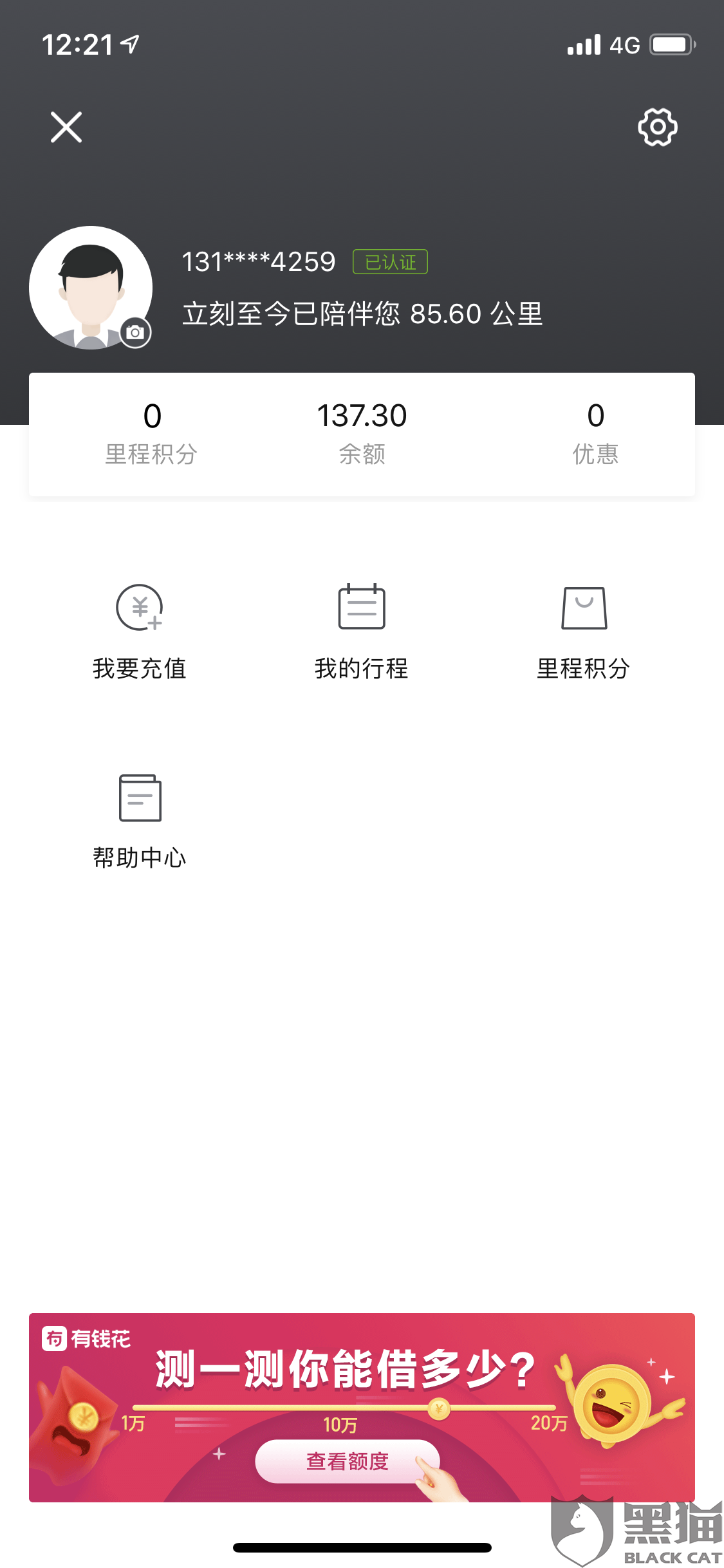Viewport: 724px width, 1568px height.
Task: Open the 优惠 coupons count
Action: [x=595, y=433]
